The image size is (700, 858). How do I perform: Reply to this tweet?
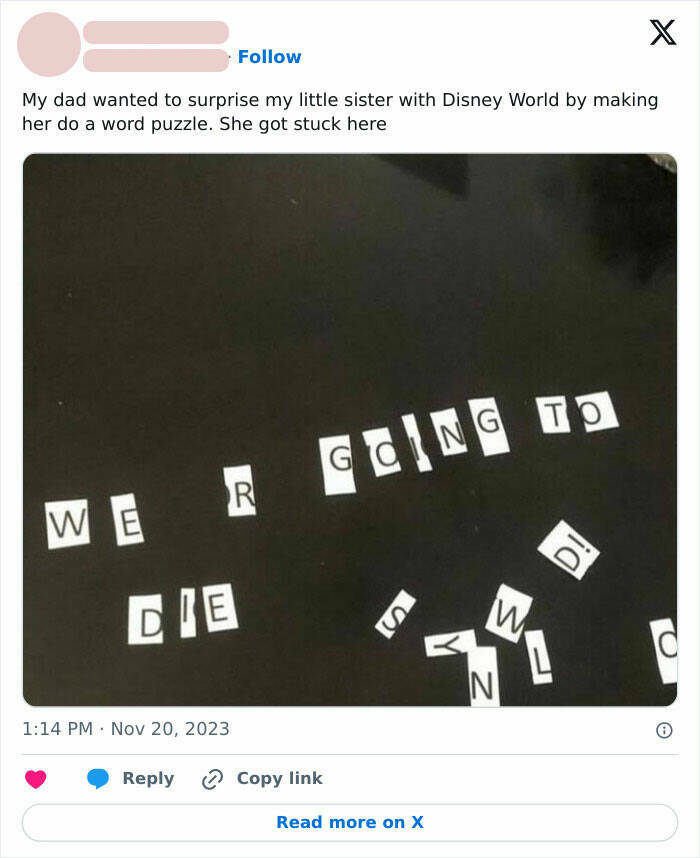pos(131,778)
